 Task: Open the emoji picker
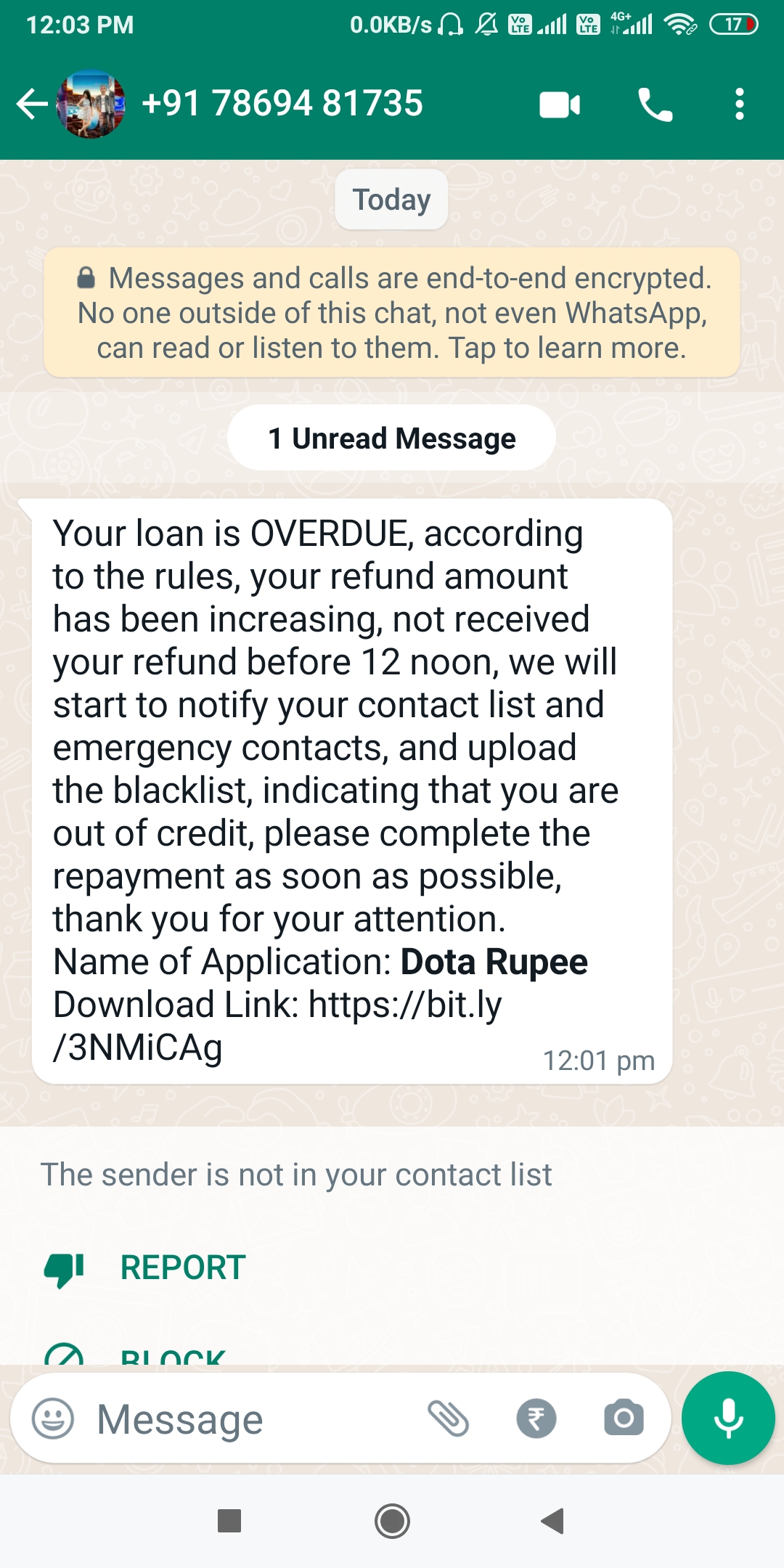click(53, 1418)
